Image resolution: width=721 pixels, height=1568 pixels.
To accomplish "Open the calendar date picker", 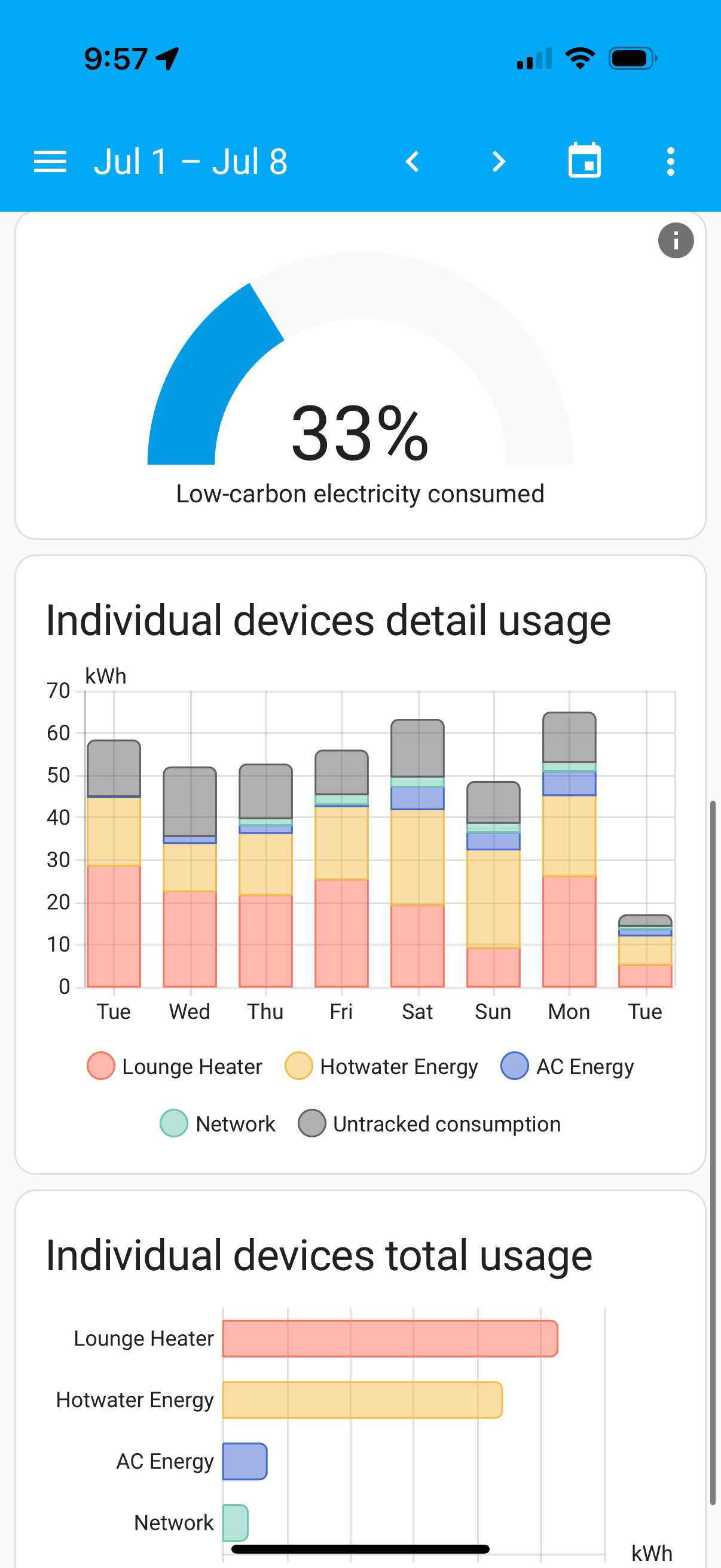I will click(584, 161).
